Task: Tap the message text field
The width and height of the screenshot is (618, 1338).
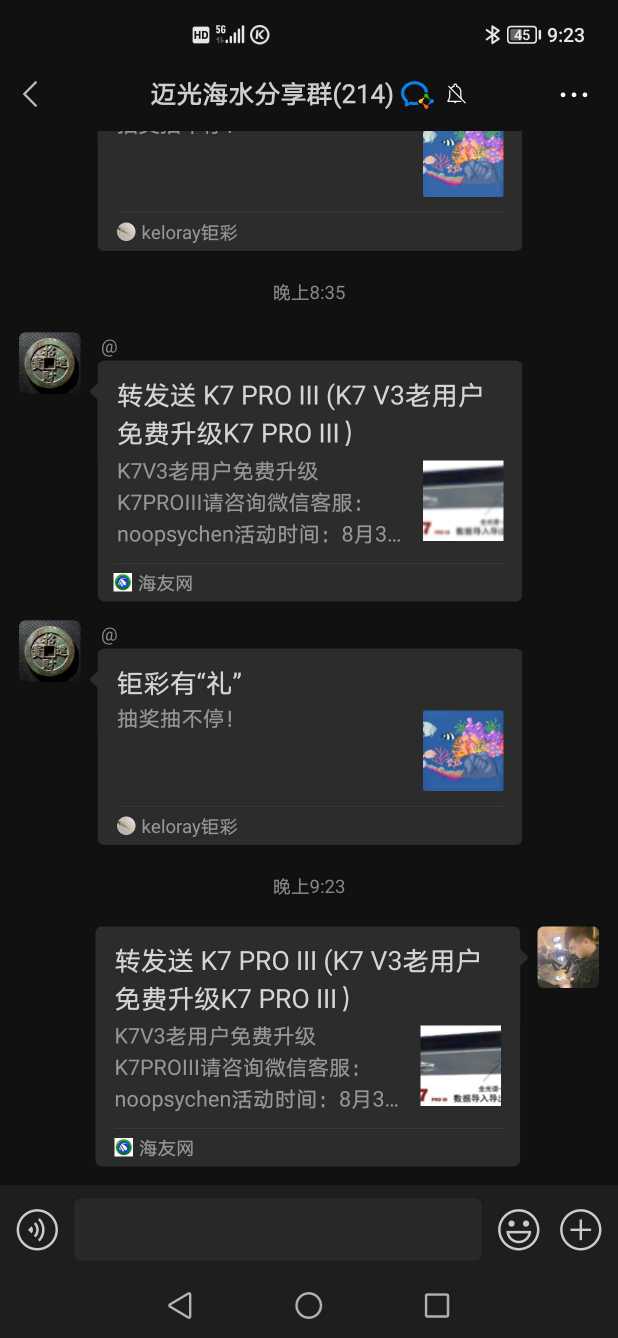Action: (x=277, y=1229)
